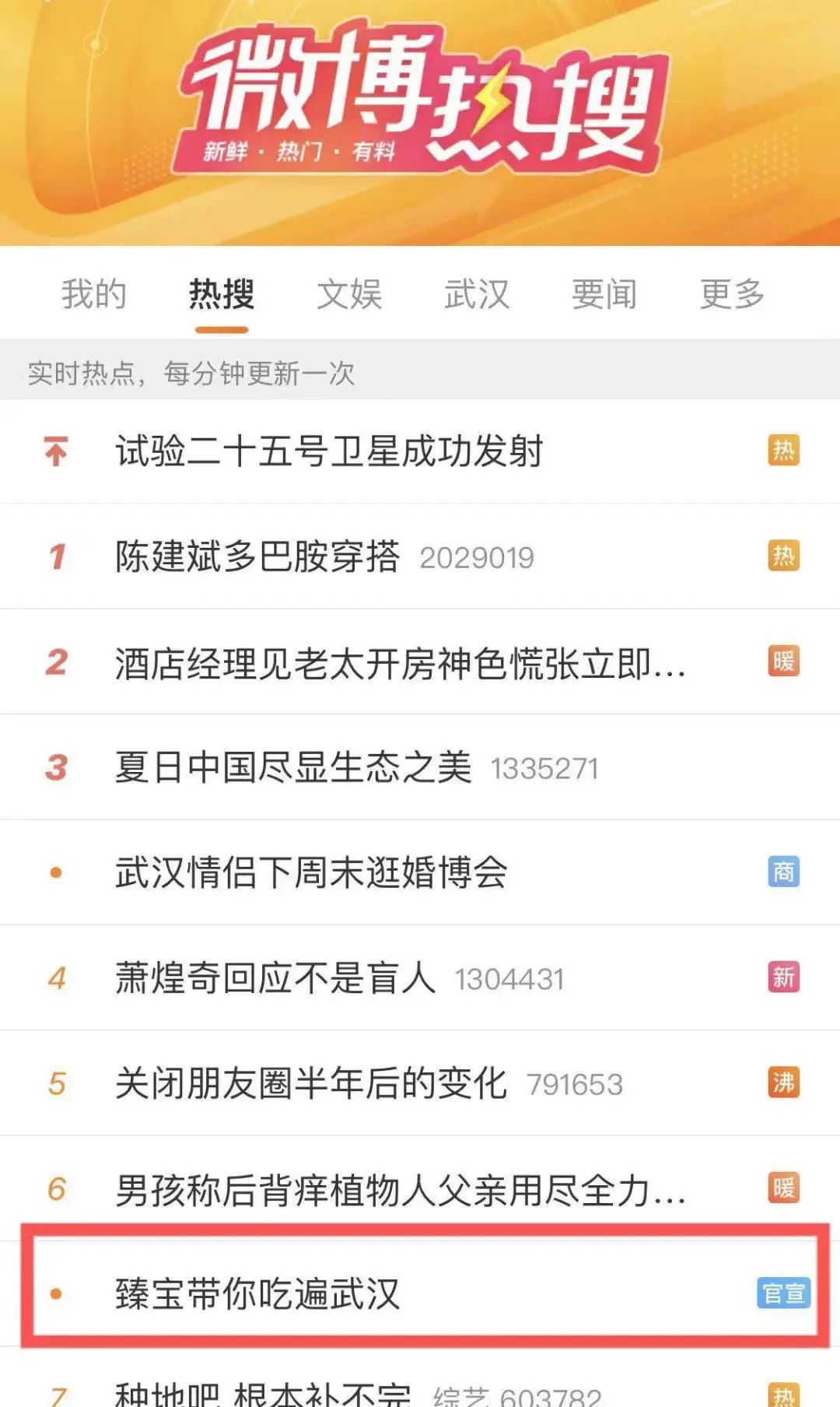Open 夏日中国尽显生态之美 topic

click(x=293, y=767)
